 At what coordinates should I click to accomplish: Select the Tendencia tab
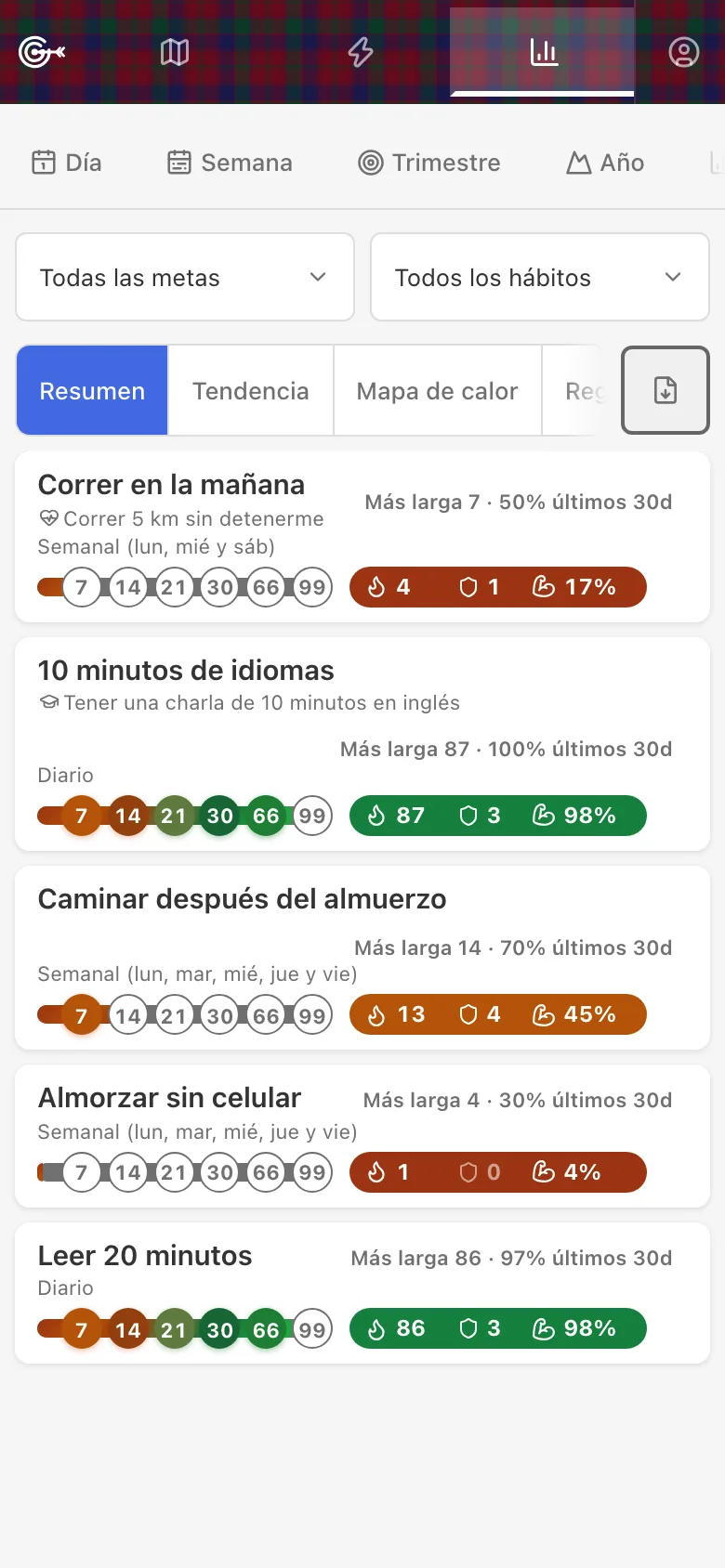(251, 391)
